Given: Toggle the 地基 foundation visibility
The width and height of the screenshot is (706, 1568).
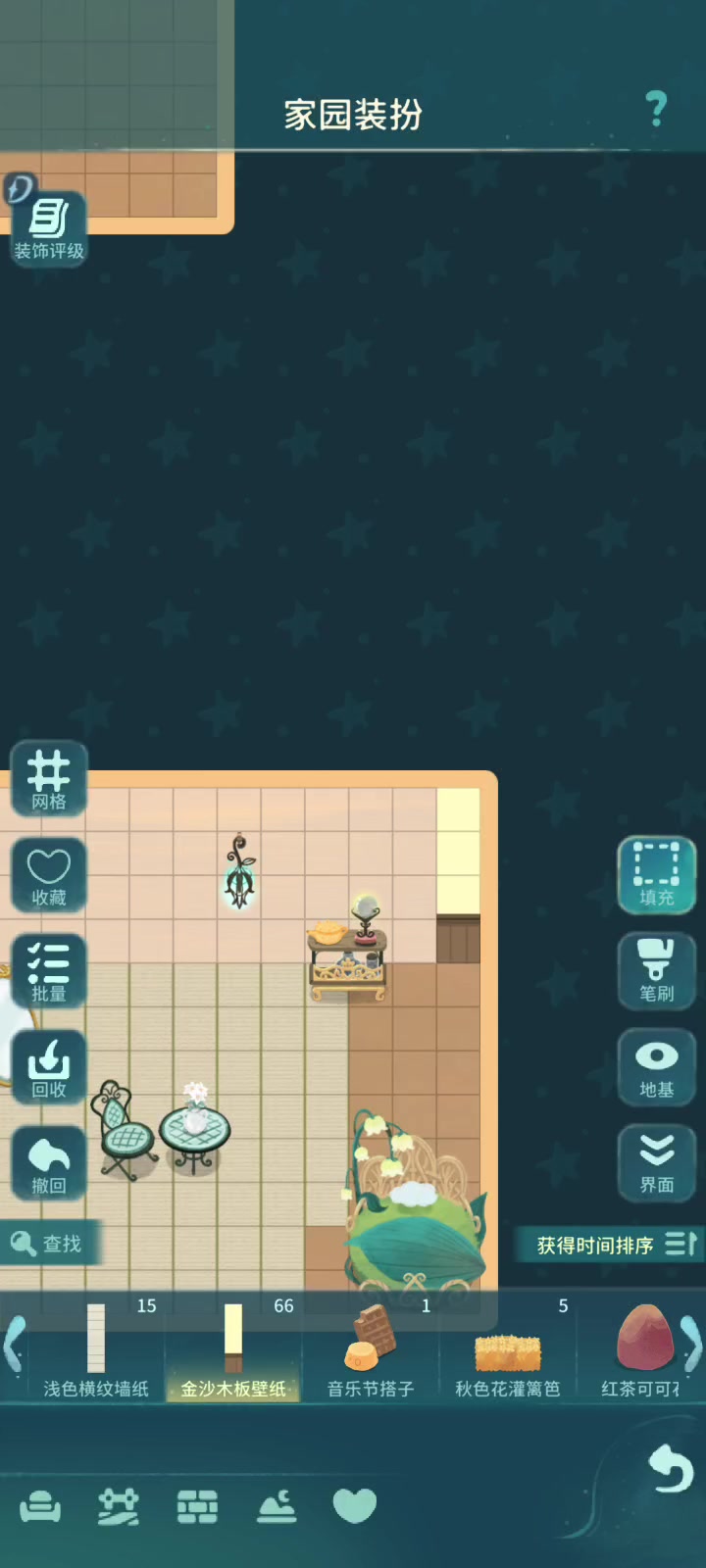Looking at the screenshot, I should tap(656, 1067).
